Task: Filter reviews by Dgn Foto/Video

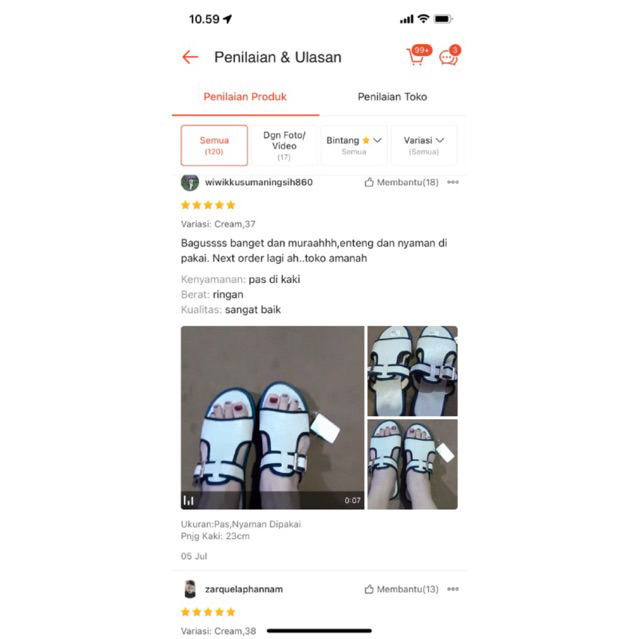Action: click(284, 145)
